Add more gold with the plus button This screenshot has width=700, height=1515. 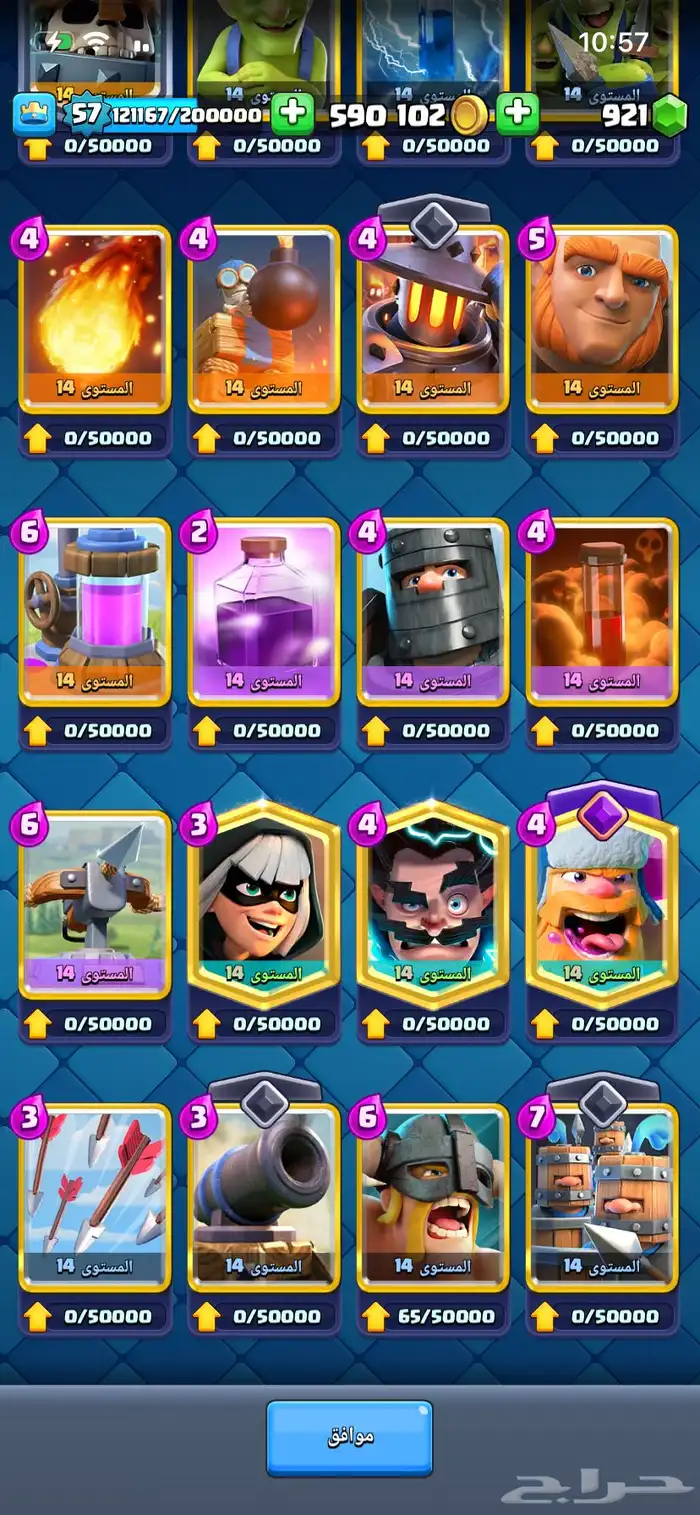517,113
